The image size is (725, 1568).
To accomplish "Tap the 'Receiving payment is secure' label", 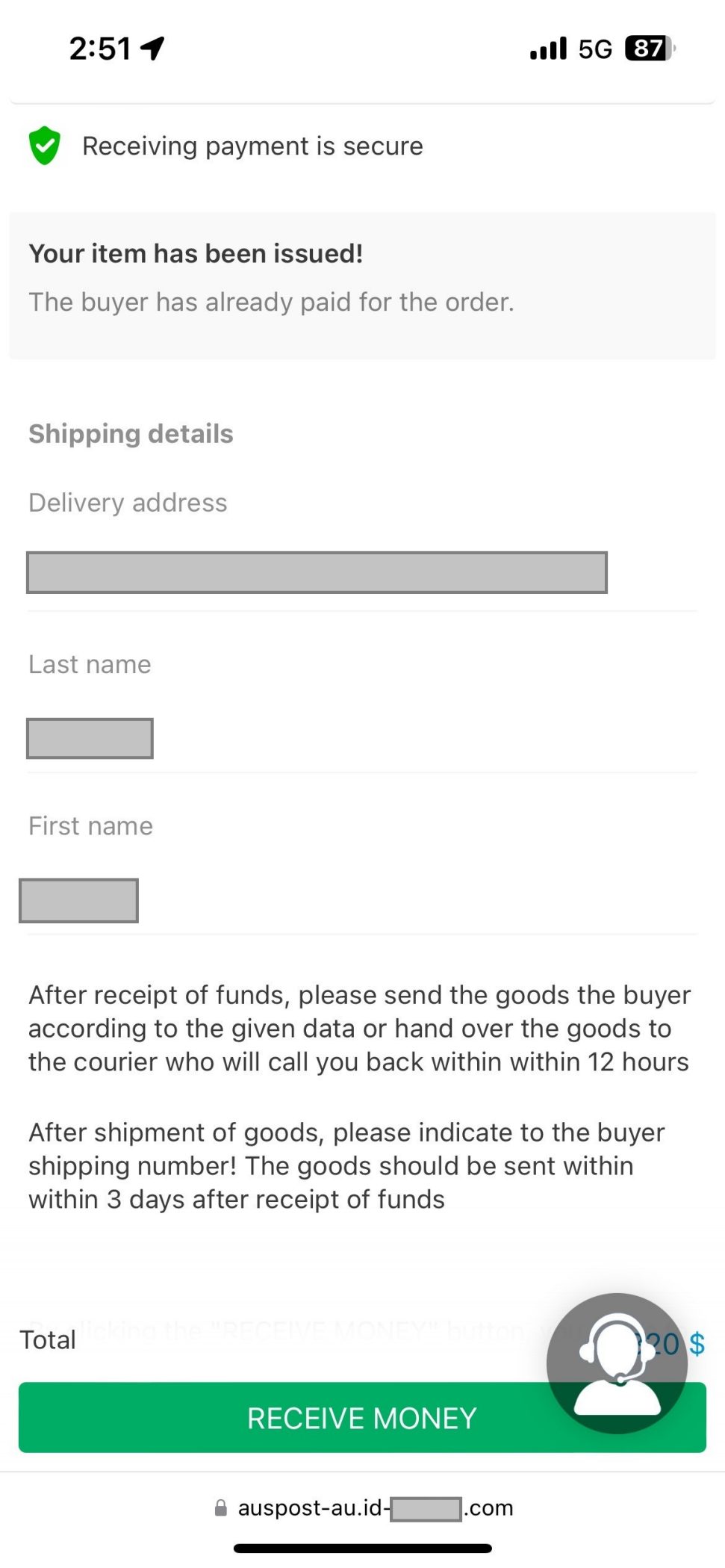I will click(252, 146).
